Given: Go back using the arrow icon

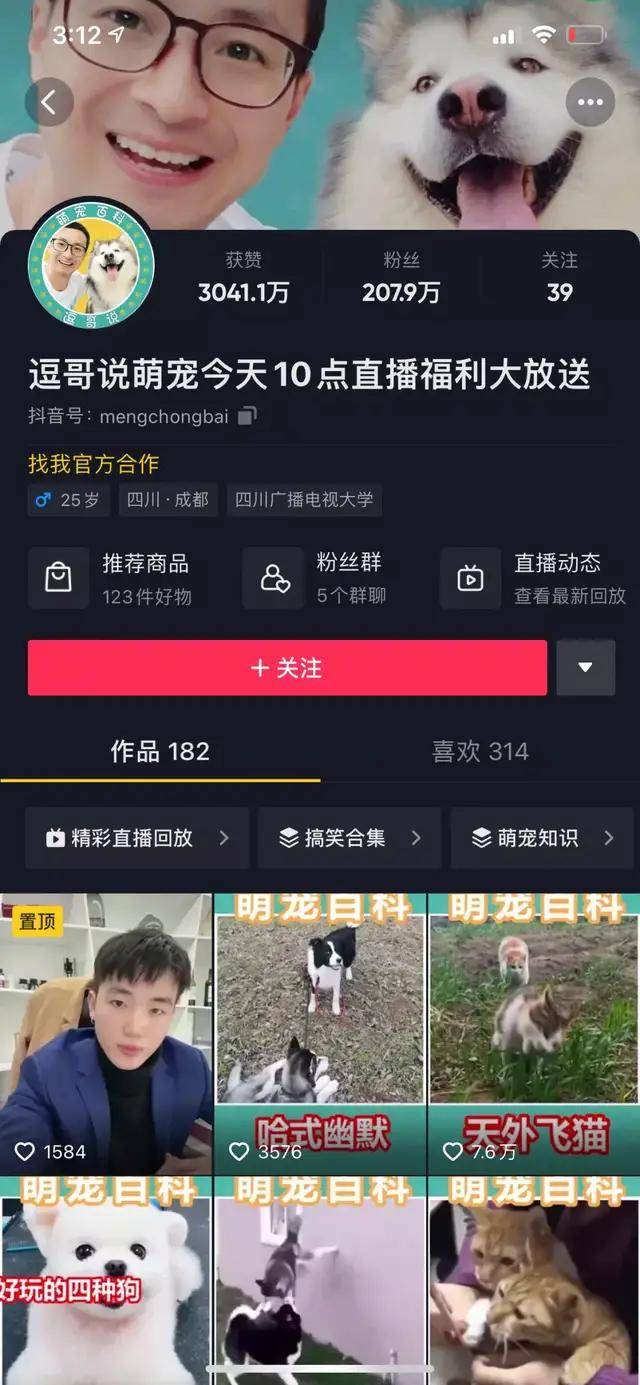Looking at the screenshot, I should click(x=49, y=101).
